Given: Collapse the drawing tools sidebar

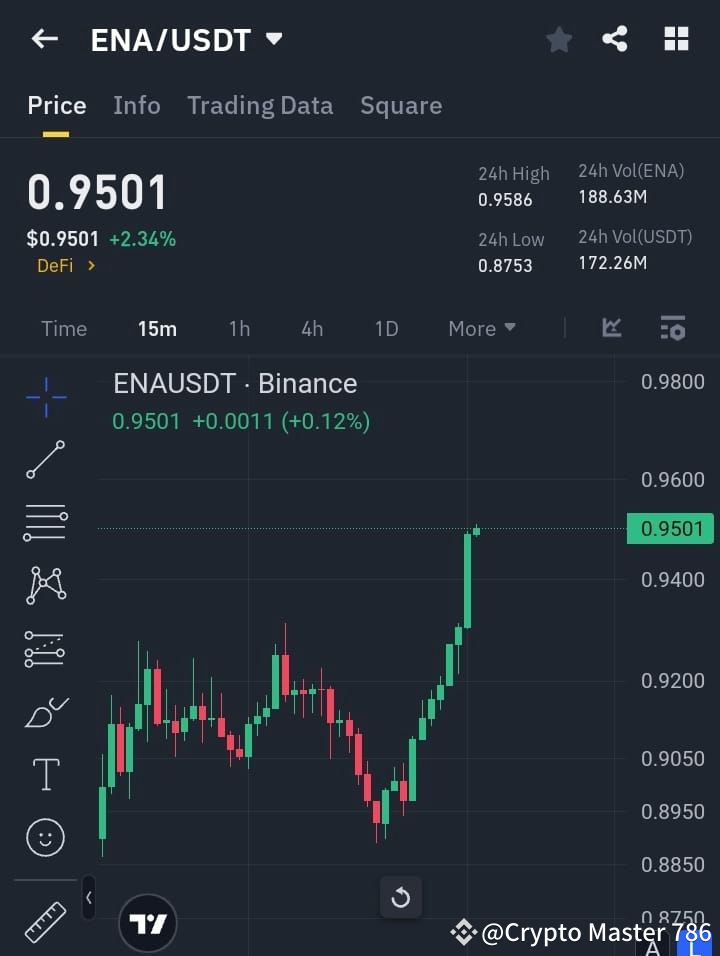Looking at the screenshot, I should pos(88,898).
